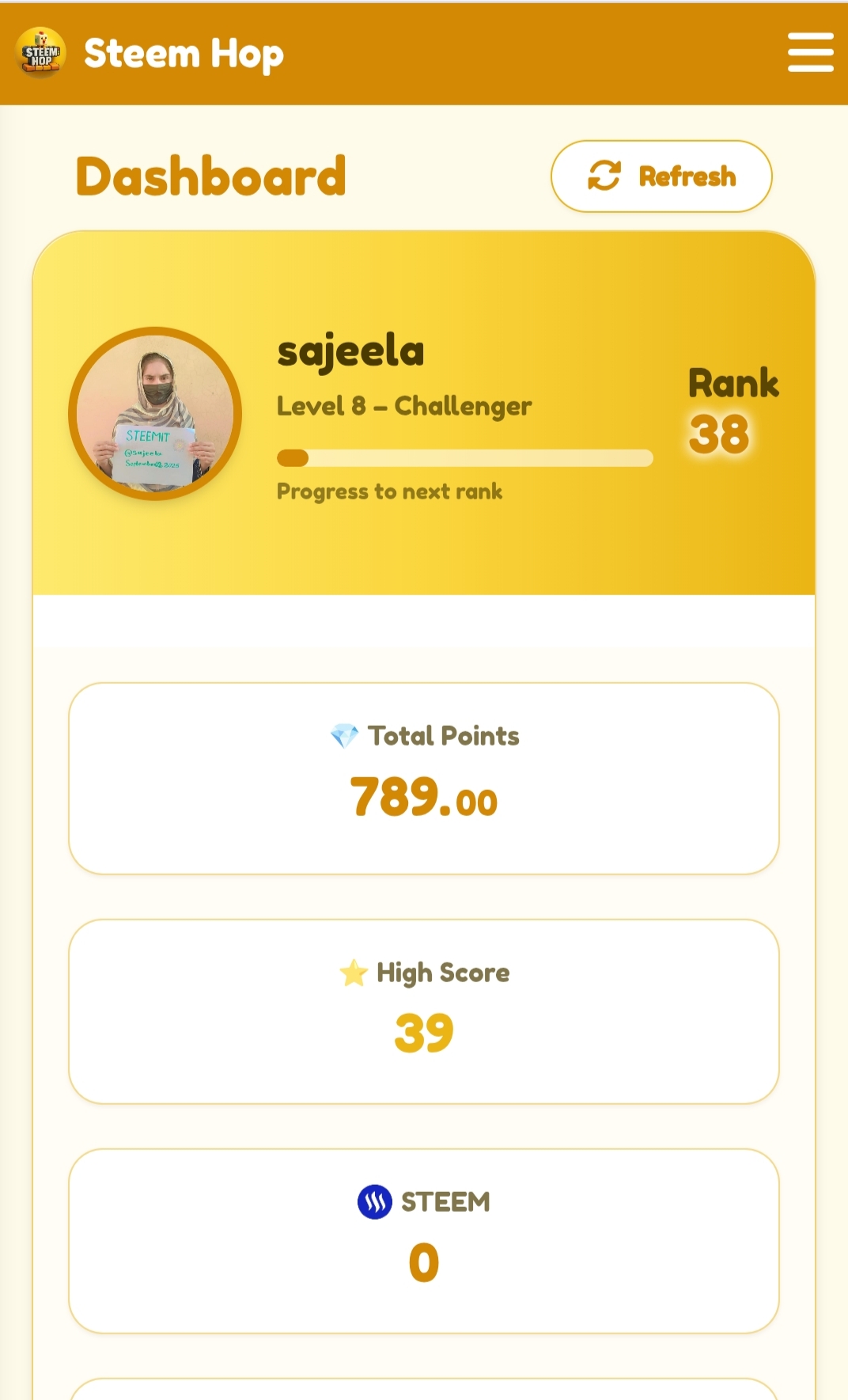This screenshot has width=848, height=1400.
Task: Refresh the dashboard
Action: pos(661,176)
